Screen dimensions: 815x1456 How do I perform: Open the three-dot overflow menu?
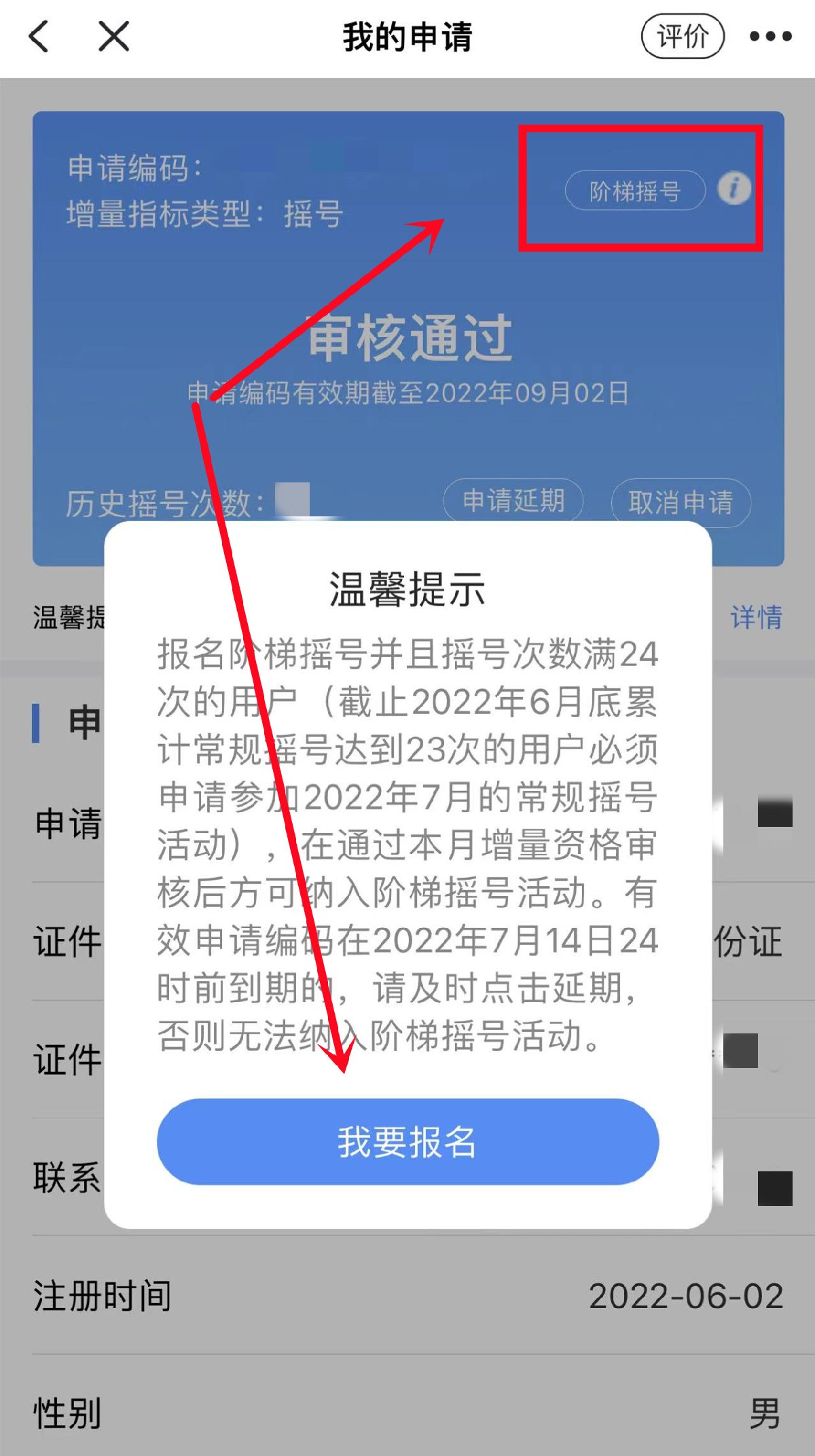pyautogui.click(x=770, y=37)
